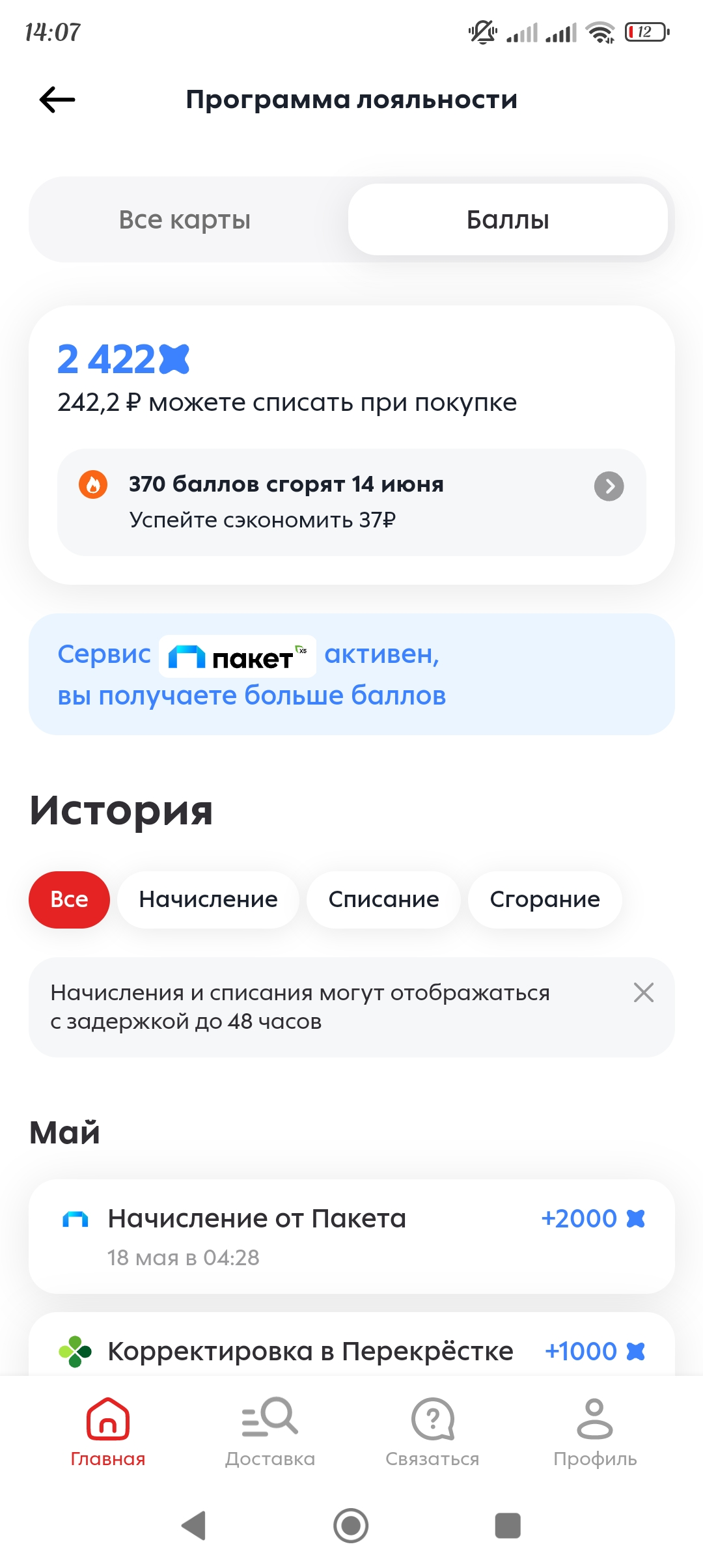Open the Пакет service banner
Image resolution: width=703 pixels, height=1568 pixels.
(351, 674)
